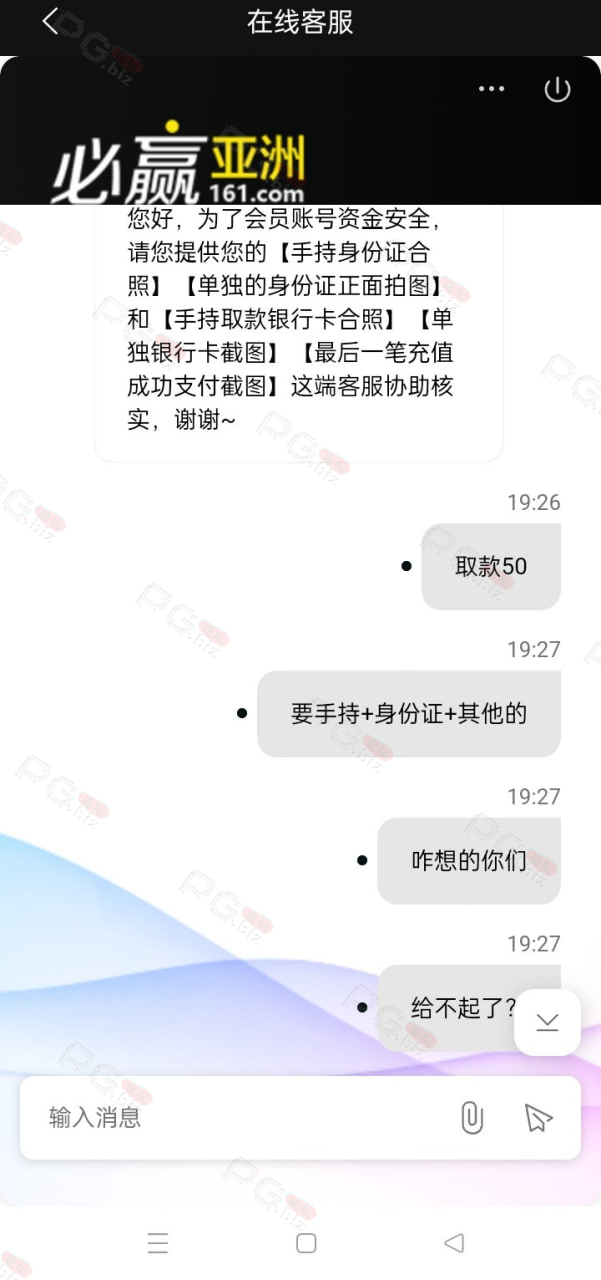
Task: Focus the 输入消息 message field
Action: tap(240, 1118)
